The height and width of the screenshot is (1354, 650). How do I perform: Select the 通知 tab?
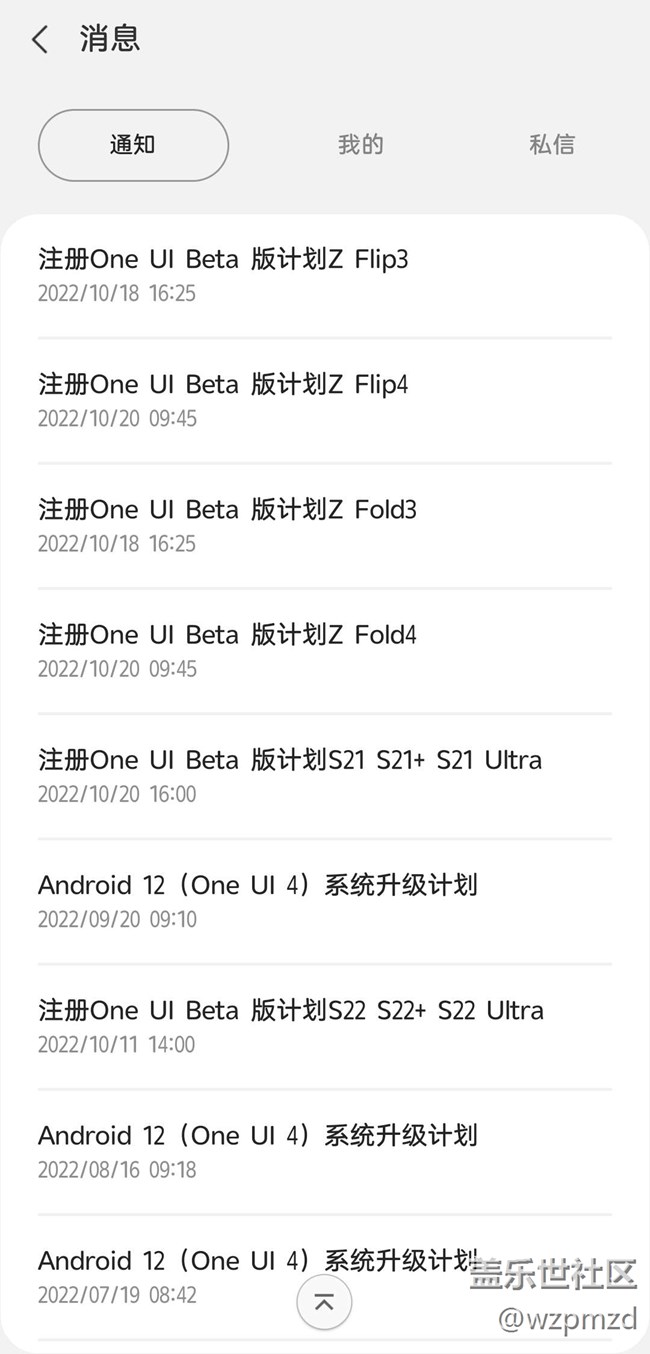[x=133, y=145]
